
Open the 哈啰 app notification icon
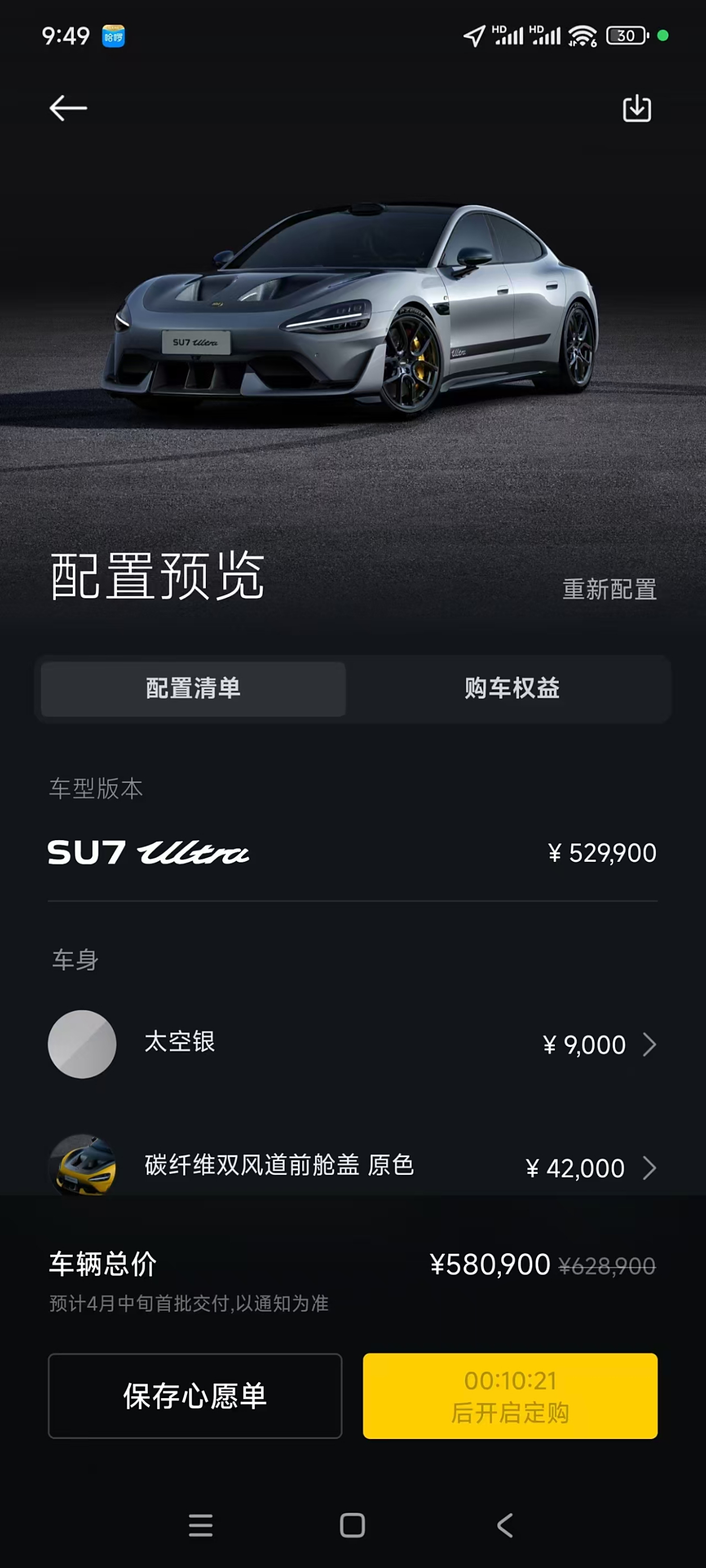click(x=113, y=36)
